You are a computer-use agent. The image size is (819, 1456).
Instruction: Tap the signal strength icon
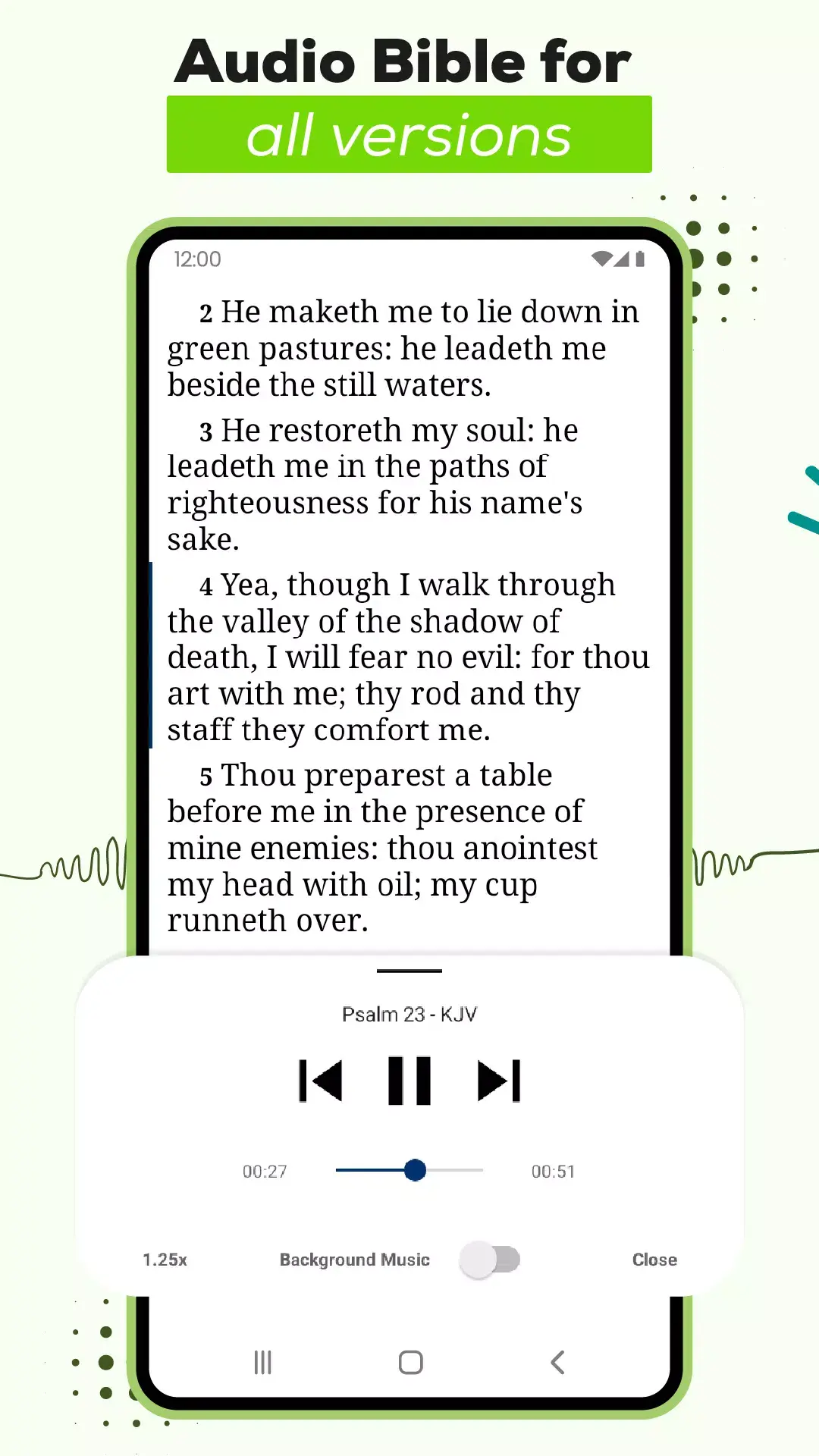click(x=622, y=259)
